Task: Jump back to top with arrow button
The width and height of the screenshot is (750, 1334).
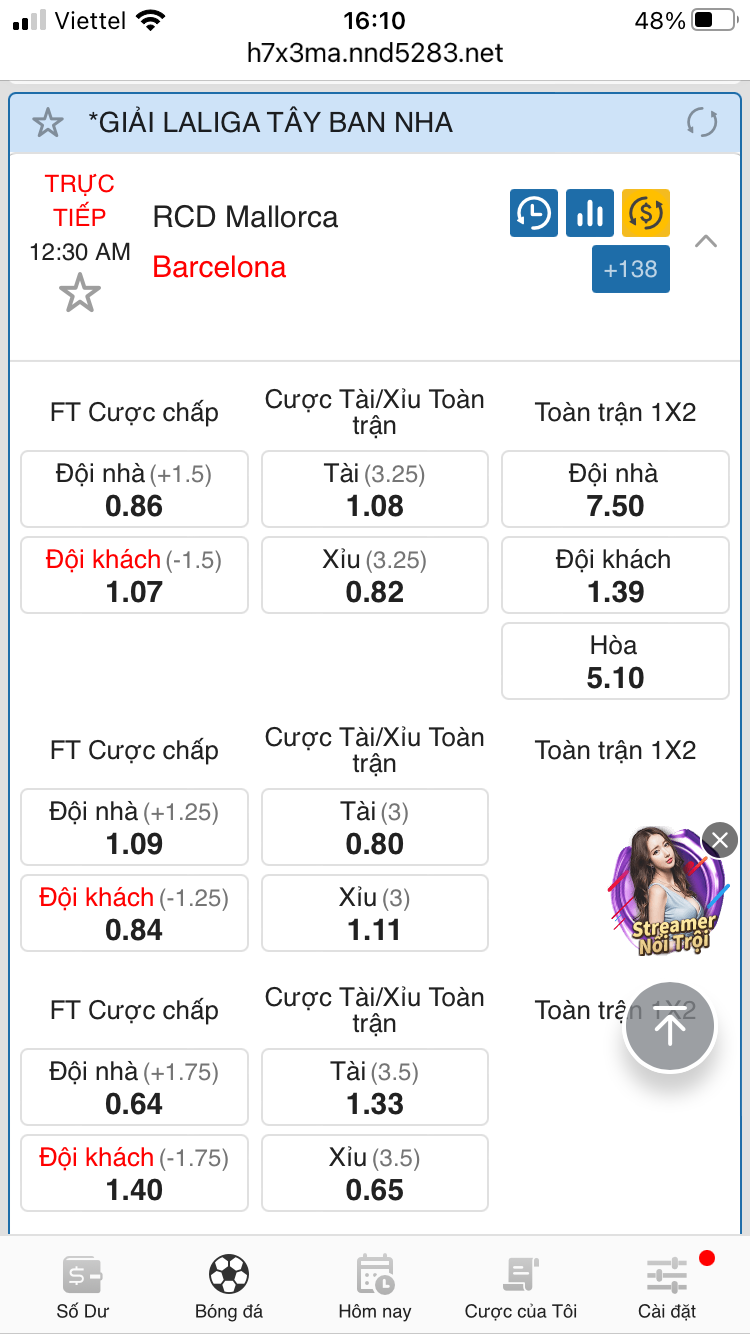Action: click(x=669, y=1028)
